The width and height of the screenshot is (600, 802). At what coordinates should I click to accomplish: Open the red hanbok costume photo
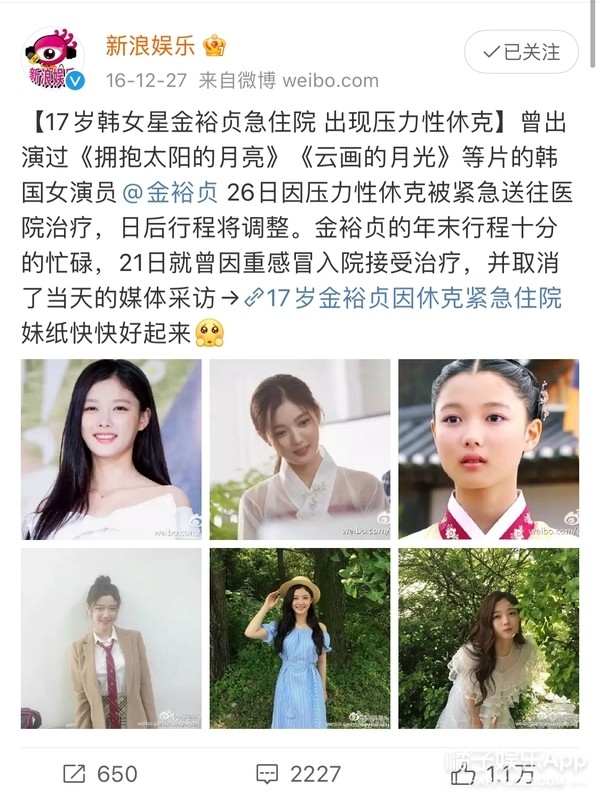coord(489,449)
